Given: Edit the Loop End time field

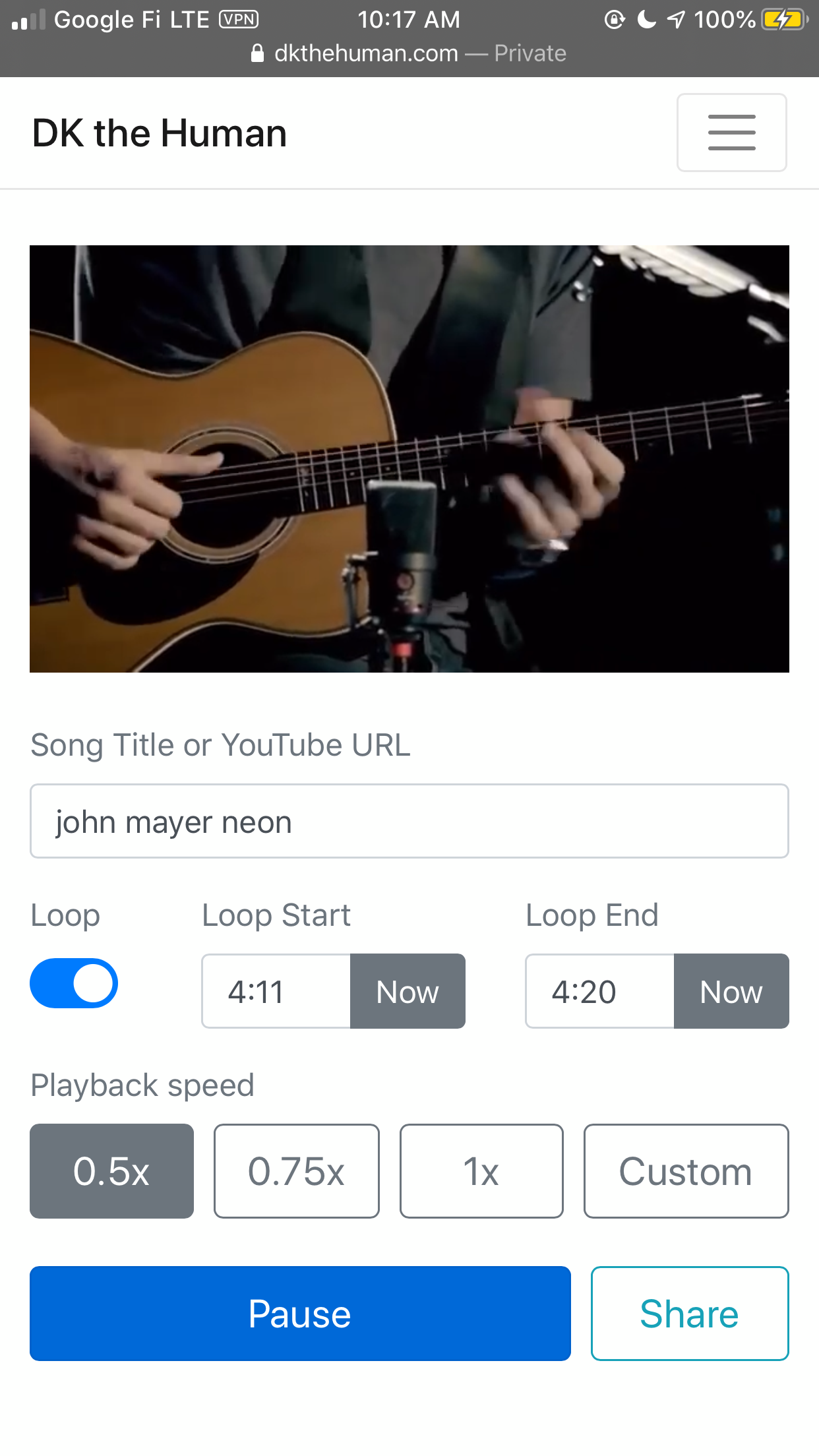Looking at the screenshot, I should 600,991.
